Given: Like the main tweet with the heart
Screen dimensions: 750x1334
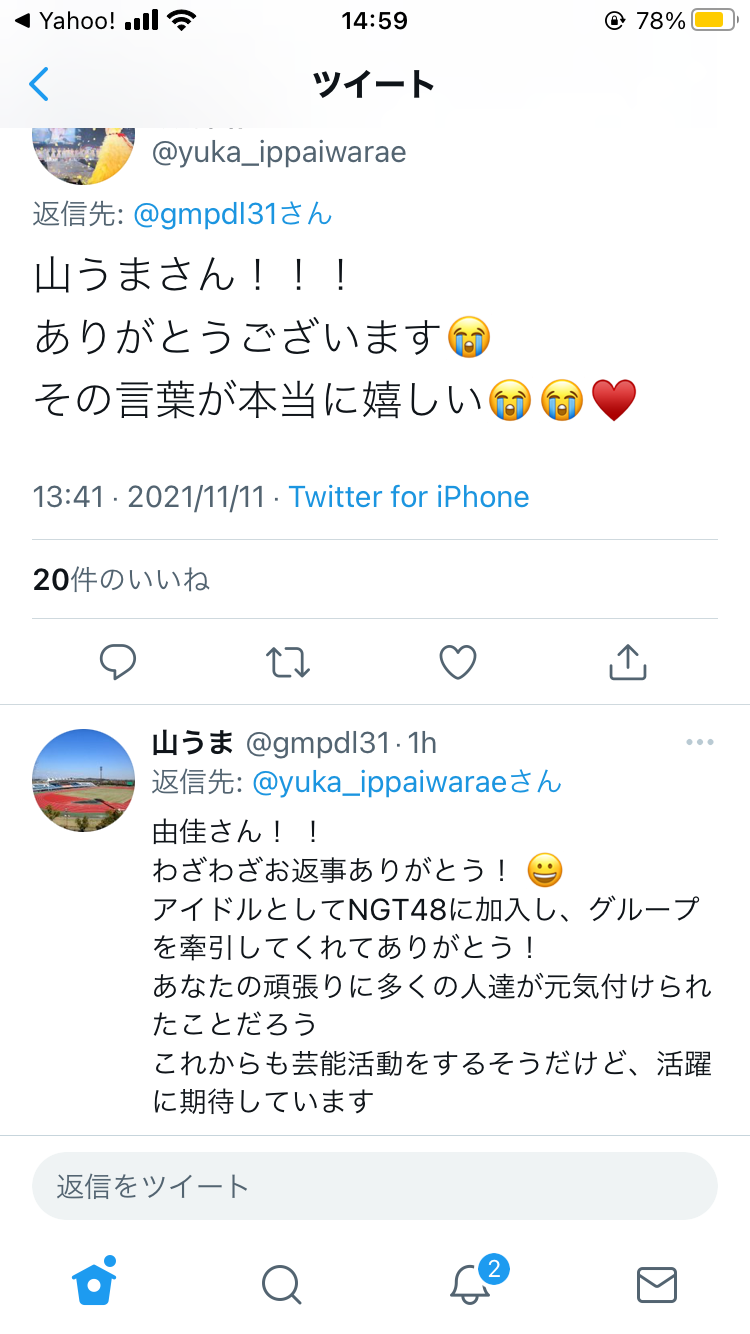Looking at the screenshot, I should coord(458,662).
